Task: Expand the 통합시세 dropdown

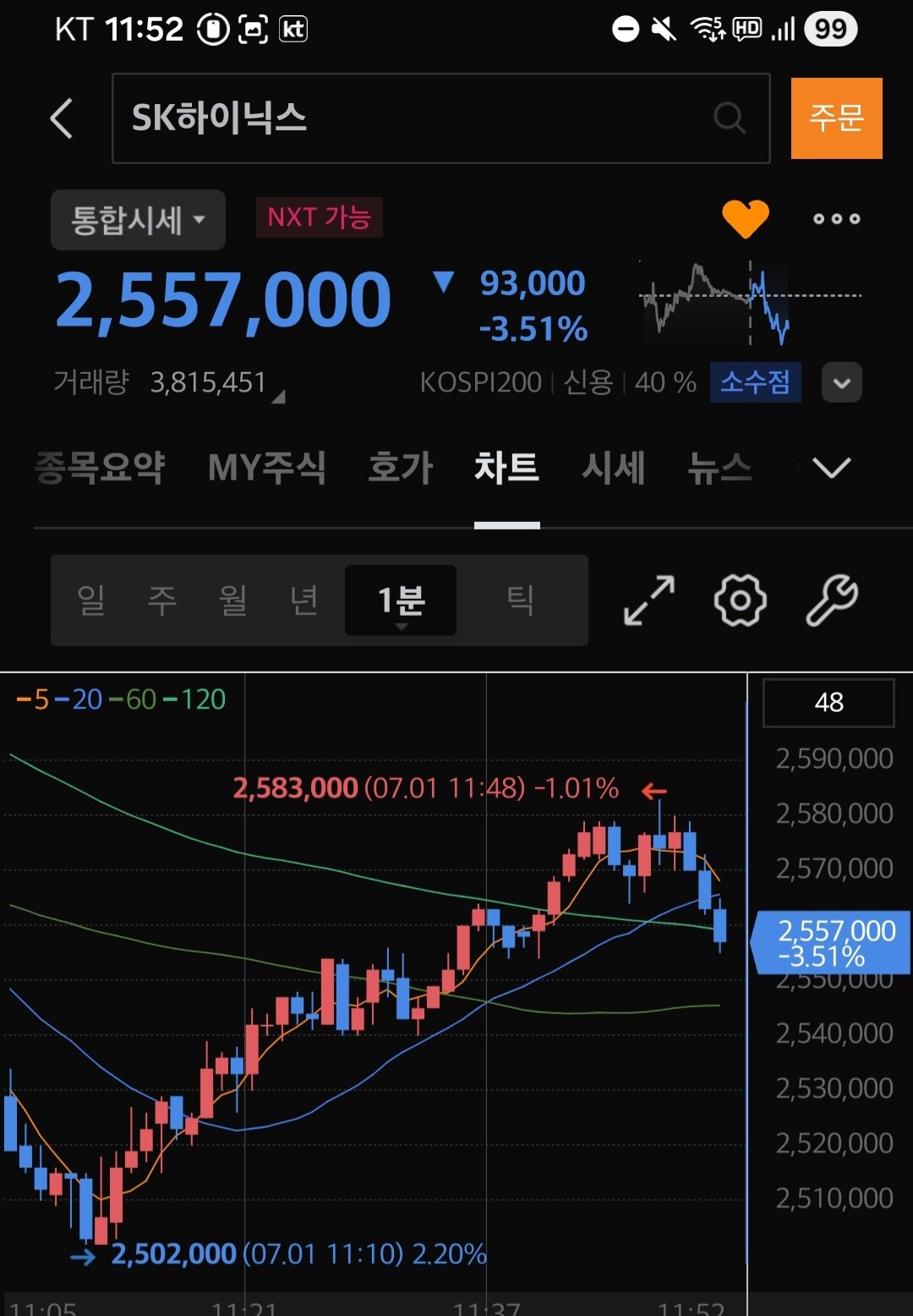Action: (138, 220)
